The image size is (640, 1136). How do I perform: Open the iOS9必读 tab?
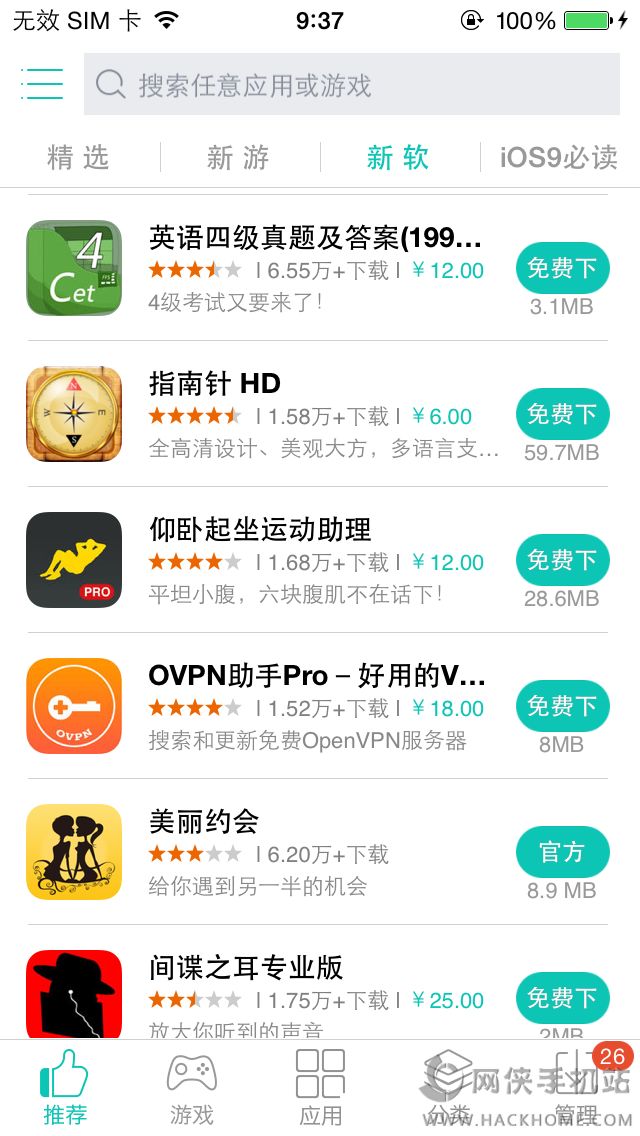(558, 157)
